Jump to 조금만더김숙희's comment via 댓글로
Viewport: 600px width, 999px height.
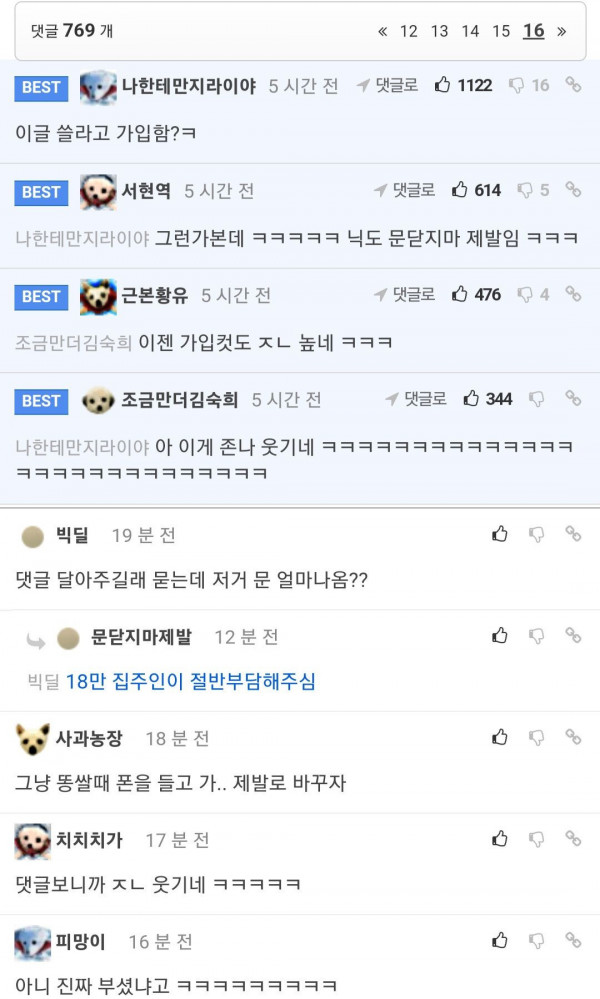(x=415, y=399)
